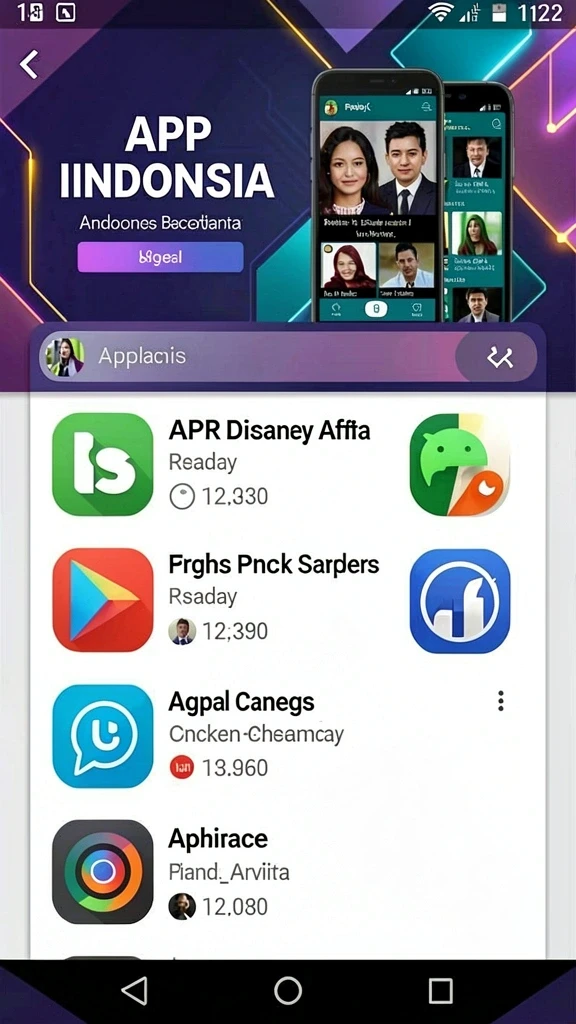Viewport: 576px width, 1024px height.
Task: Tap the purple button under Andoones Becotianta
Action: pyautogui.click(x=160, y=257)
